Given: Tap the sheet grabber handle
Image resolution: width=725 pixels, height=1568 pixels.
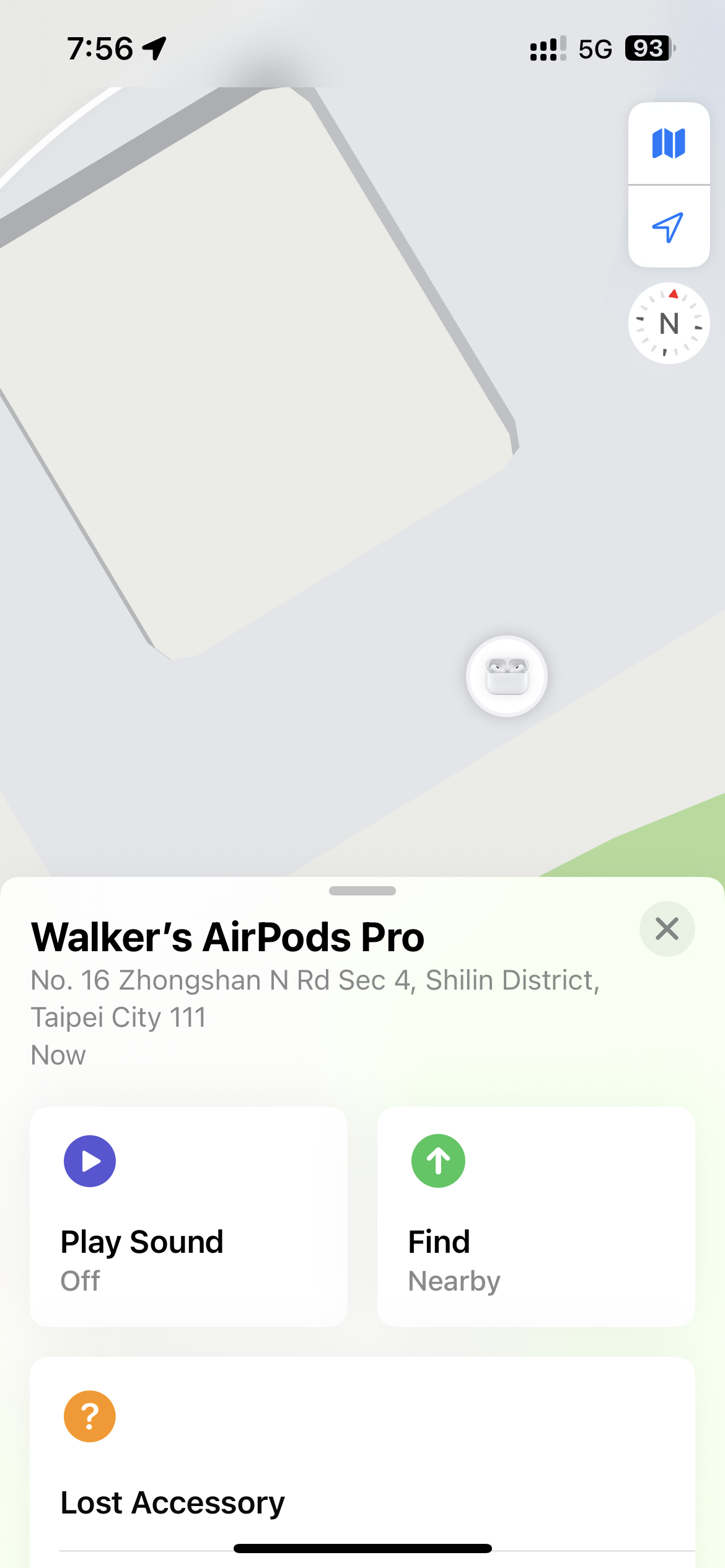Looking at the screenshot, I should click(362, 891).
